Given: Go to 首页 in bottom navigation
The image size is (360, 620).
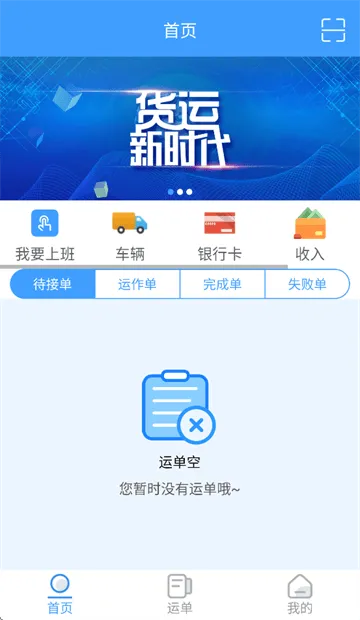Looking at the screenshot, I should [60, 594].
